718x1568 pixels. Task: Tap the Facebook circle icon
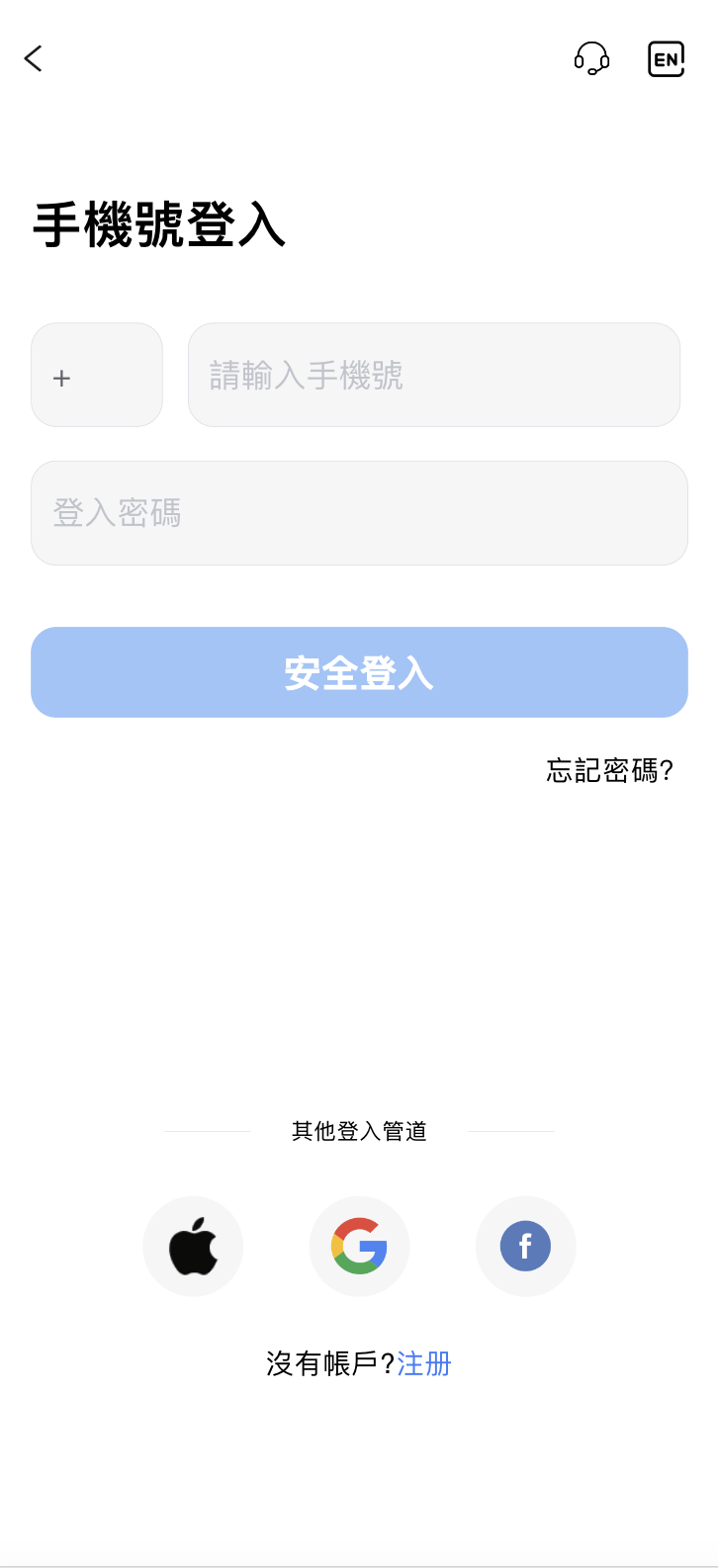coord(525,1246)
